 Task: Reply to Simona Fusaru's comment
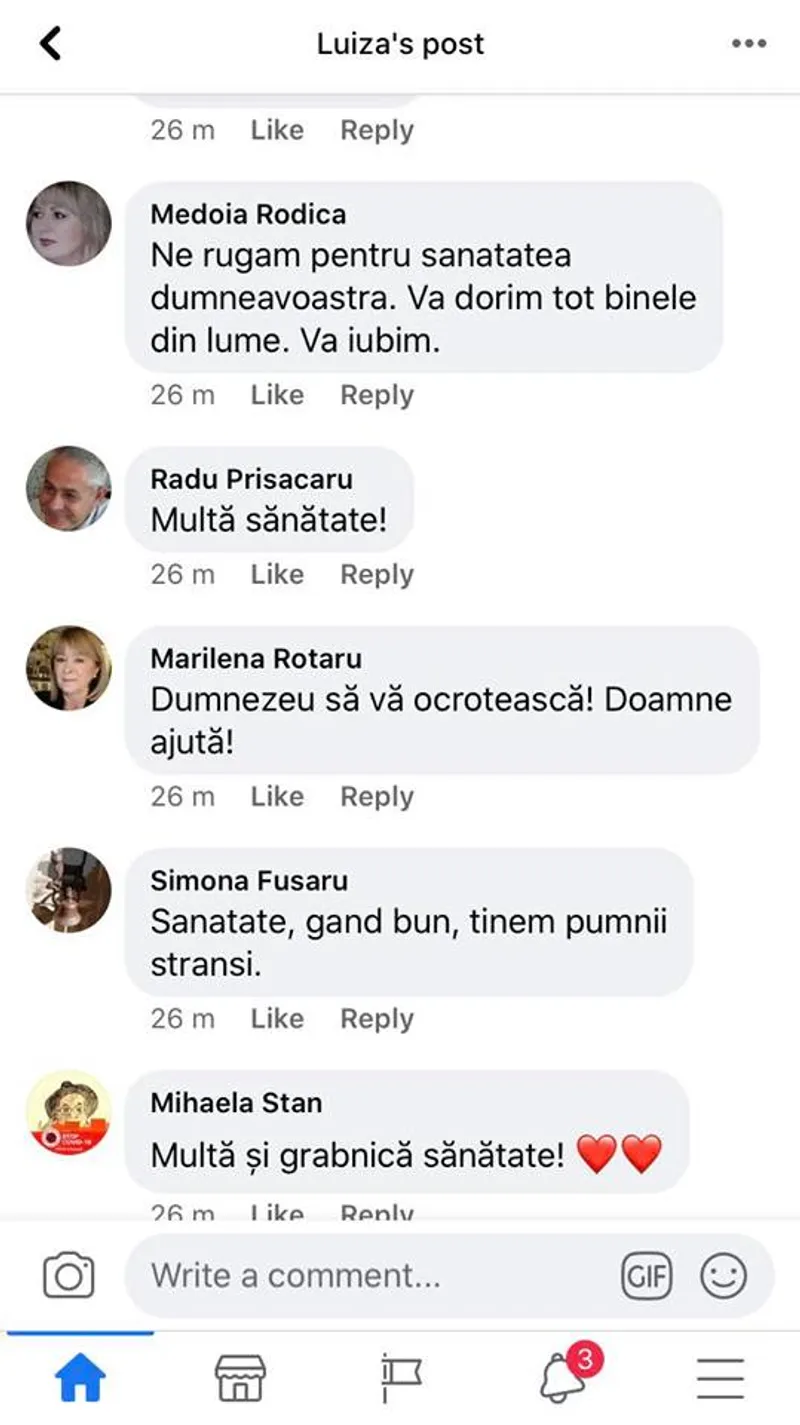click(x=377, y=1018)
